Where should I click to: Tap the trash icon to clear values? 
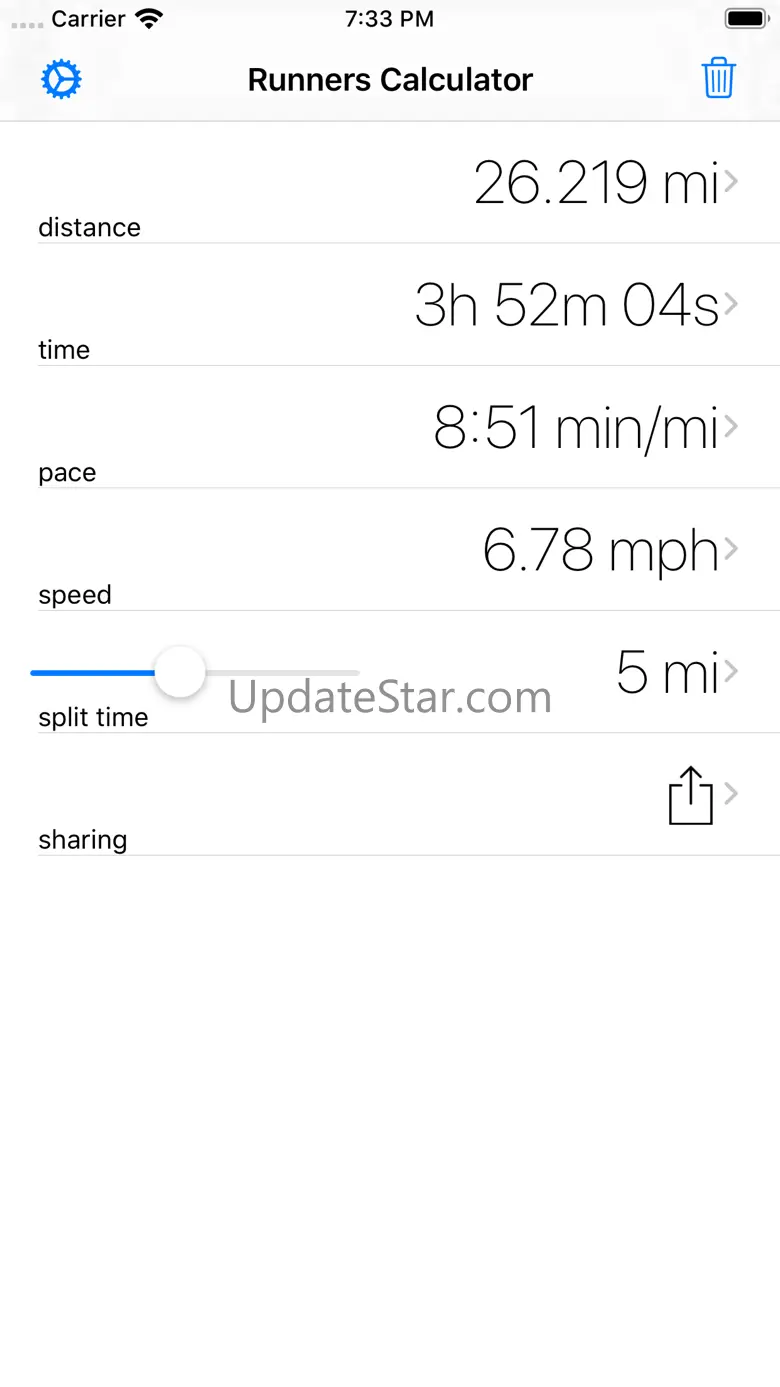pyautogui.click(x=718, y=78)
